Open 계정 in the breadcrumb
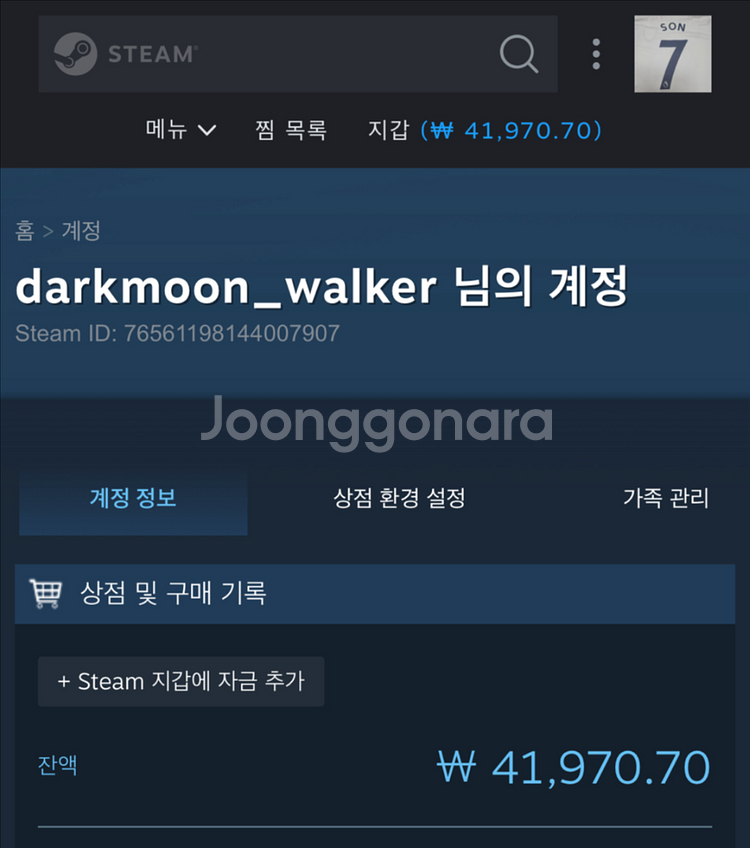This screenshot has height=848, width=750. point(81,231)
